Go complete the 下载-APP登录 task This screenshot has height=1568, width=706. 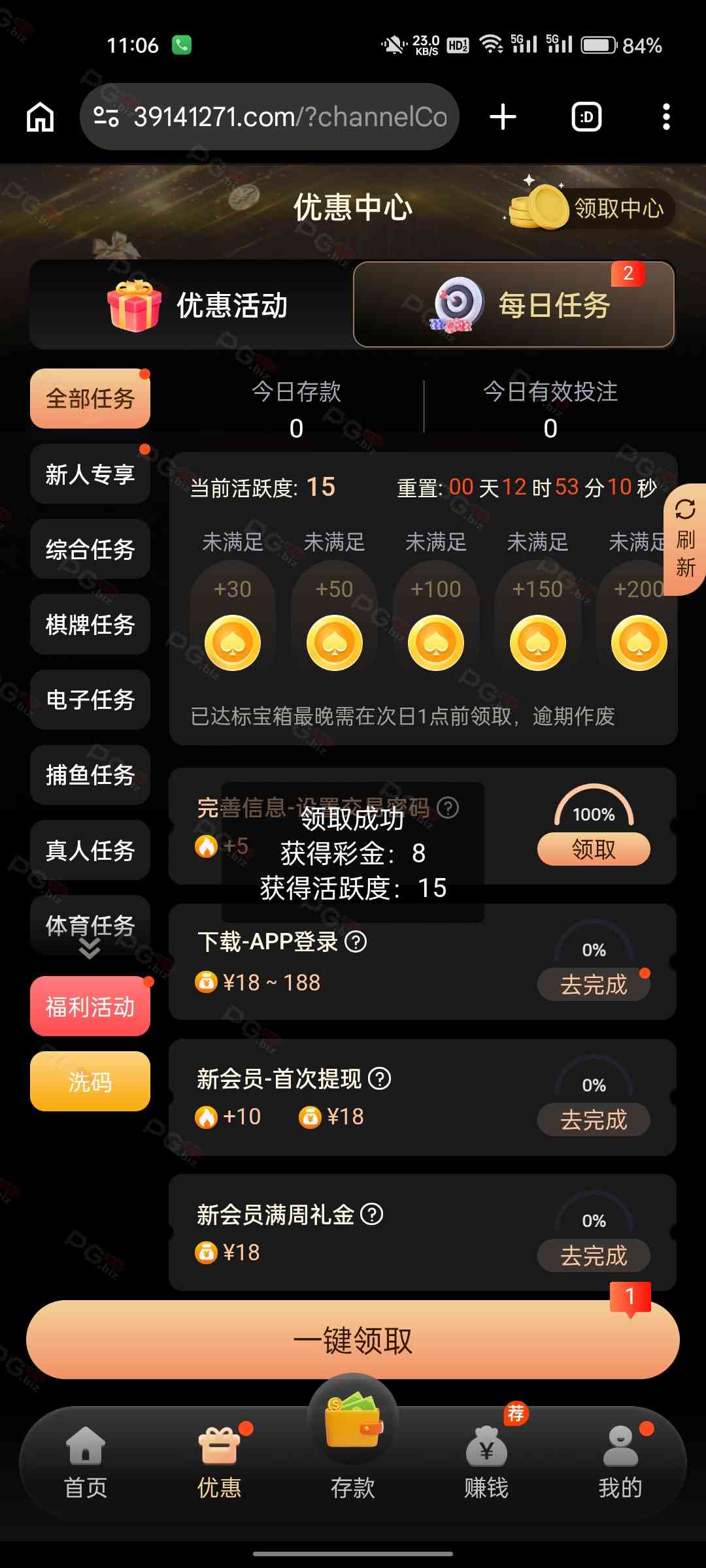pos(594,985)
